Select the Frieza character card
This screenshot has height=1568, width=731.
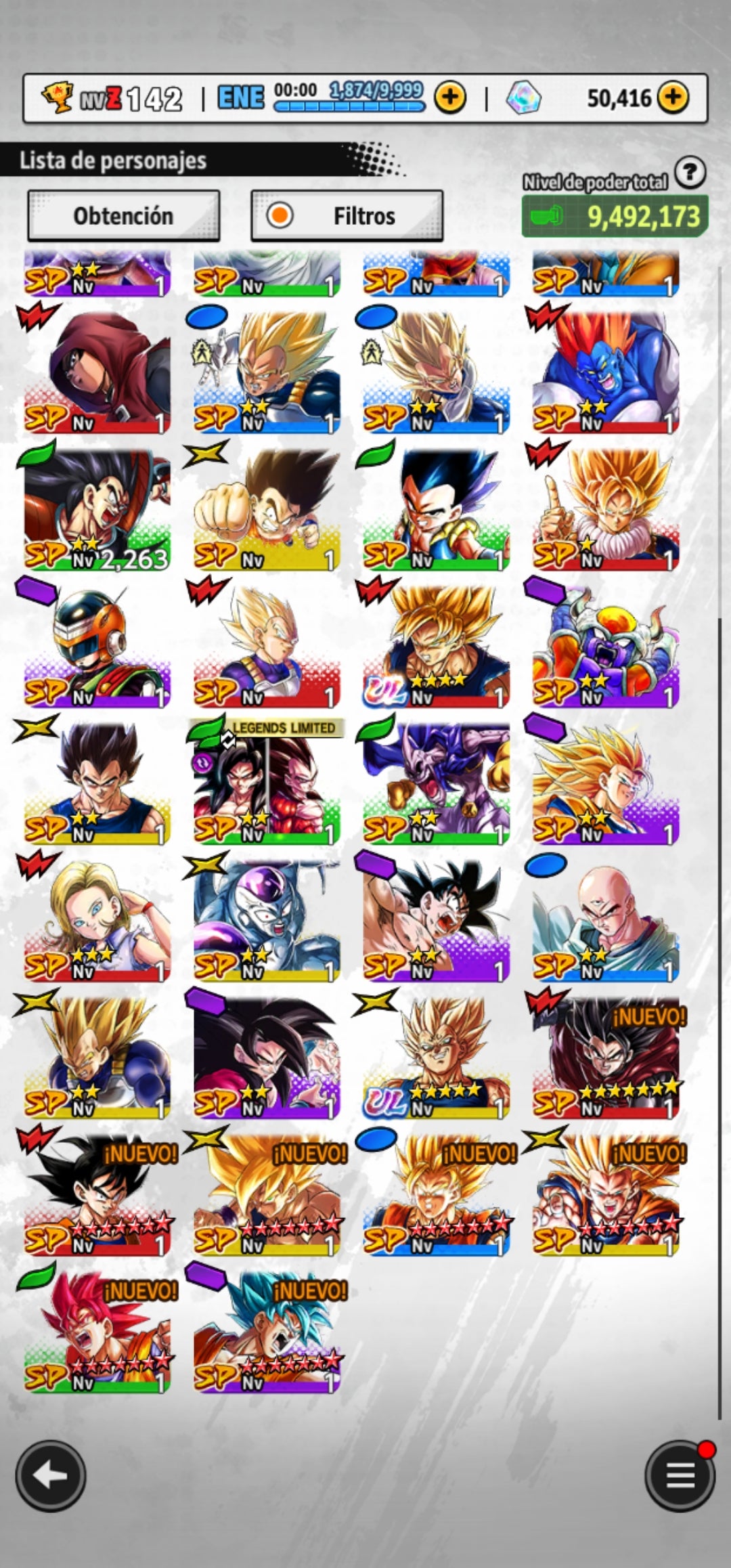click(x=267, y=919)
